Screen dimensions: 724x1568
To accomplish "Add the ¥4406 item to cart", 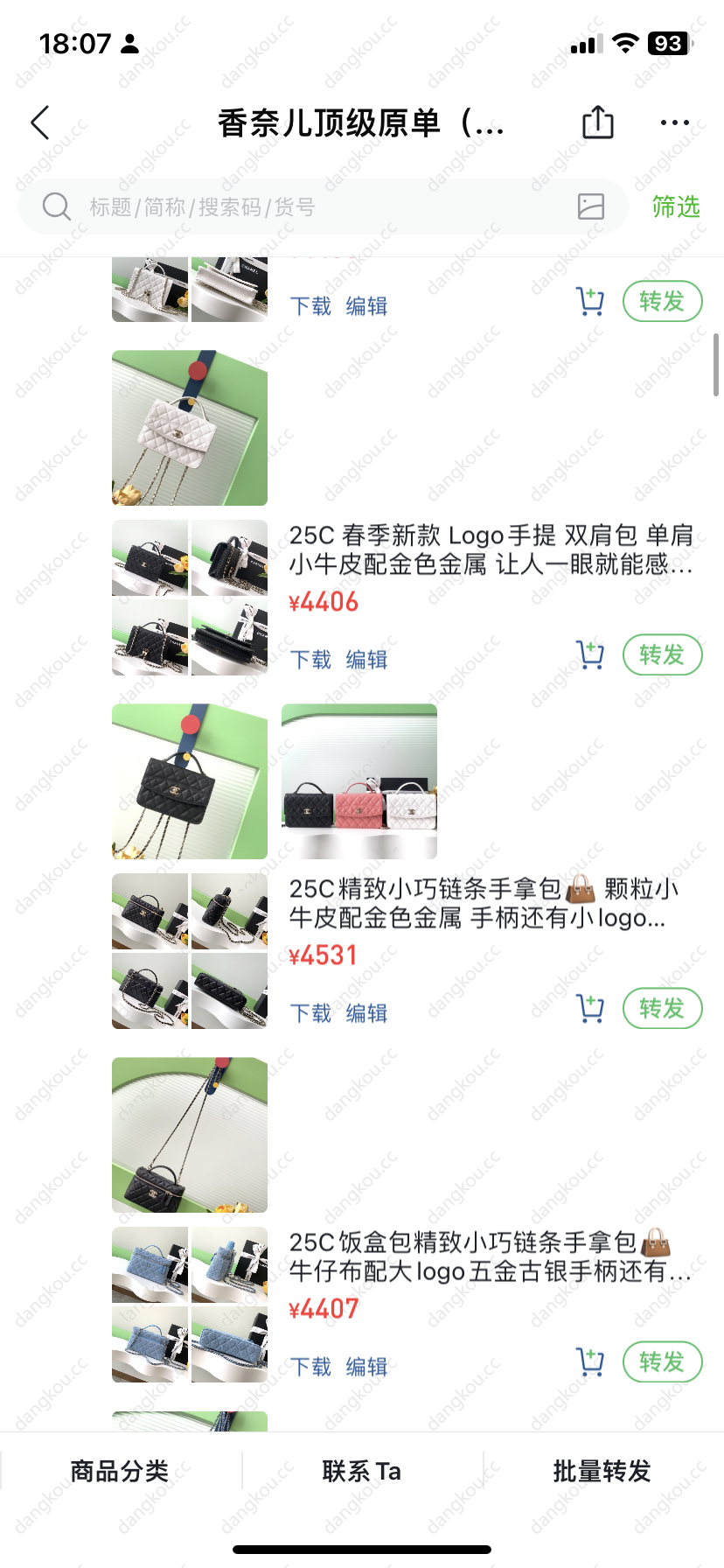I will coord(590,654).
